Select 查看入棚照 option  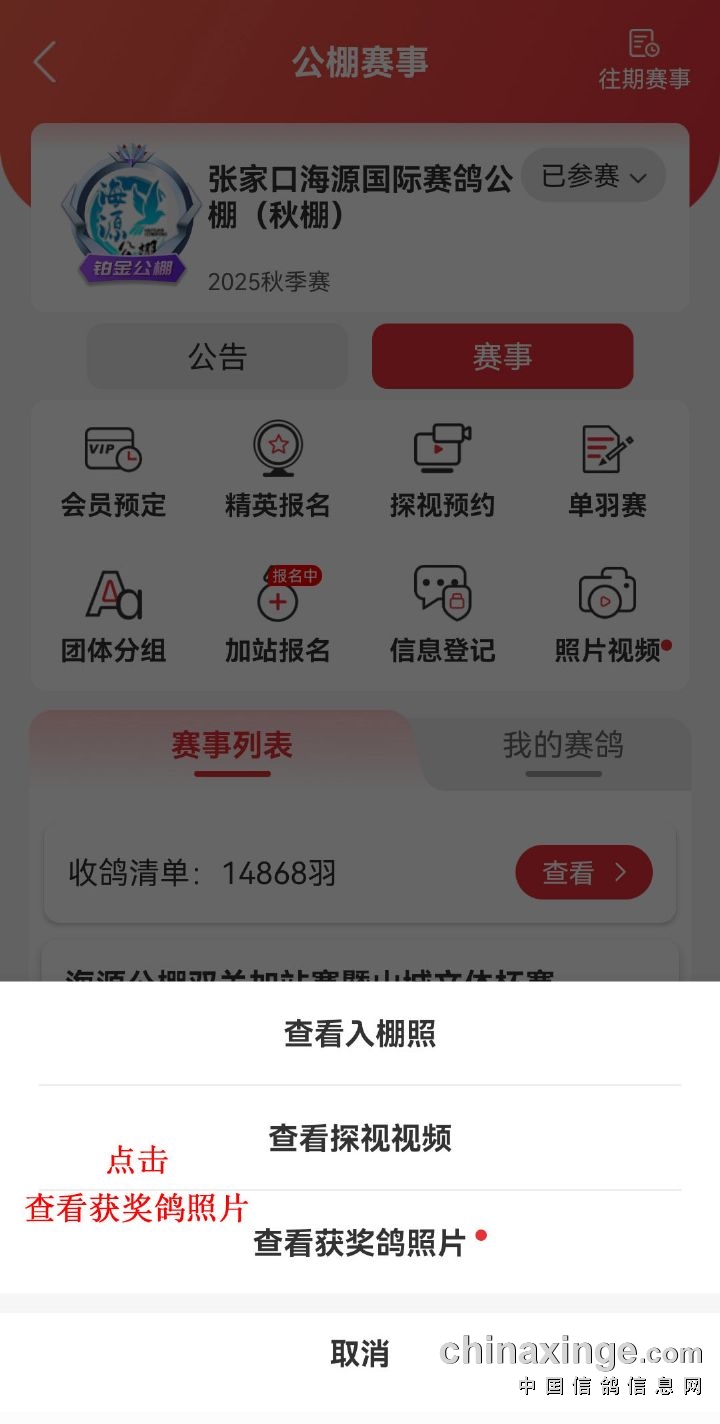point(360,1033)
